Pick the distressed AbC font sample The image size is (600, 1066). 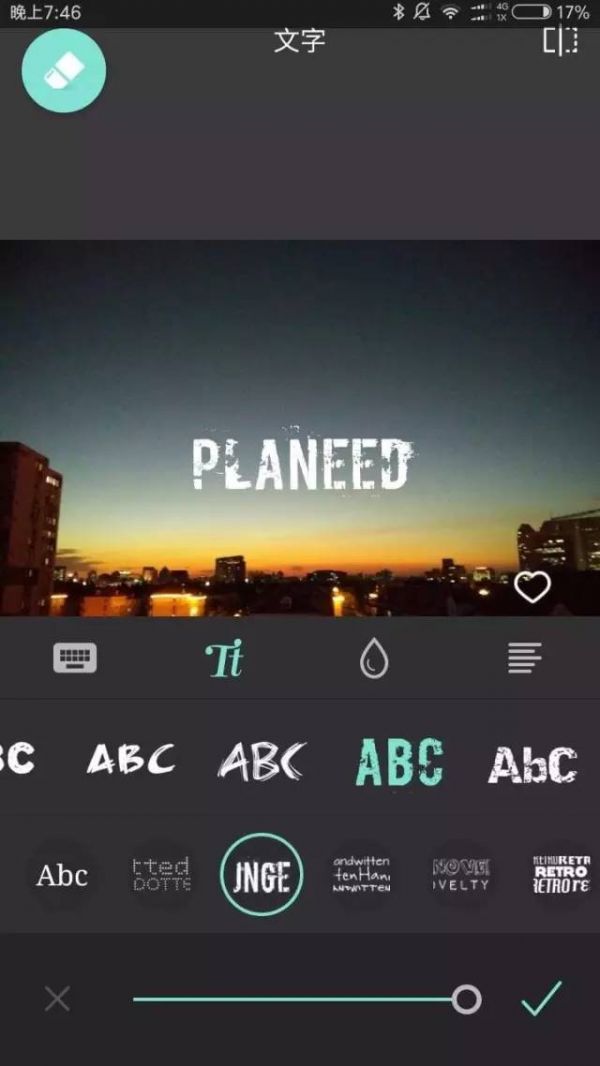(x=532, y=764)
